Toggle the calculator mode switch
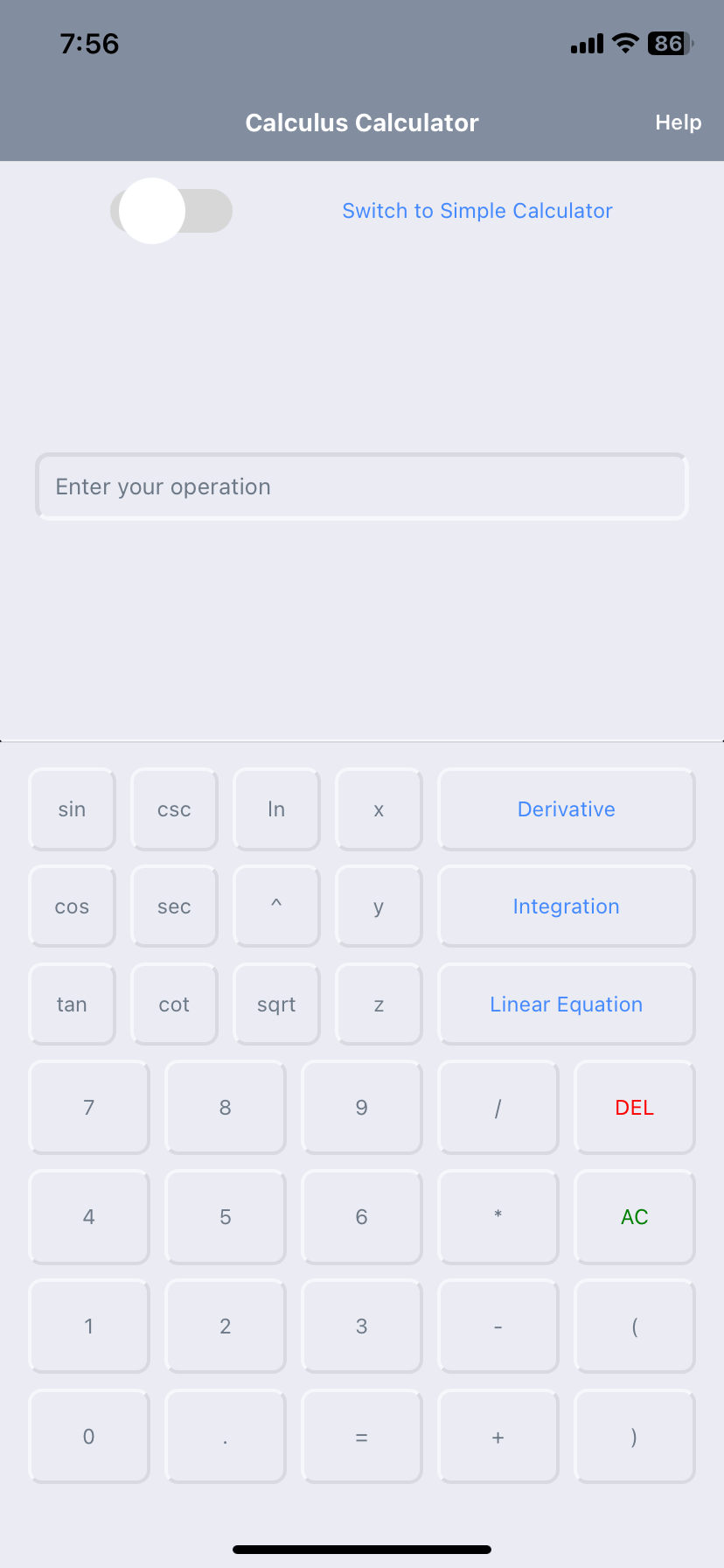Screen dimensions: 724x1568 coord(171,211)
